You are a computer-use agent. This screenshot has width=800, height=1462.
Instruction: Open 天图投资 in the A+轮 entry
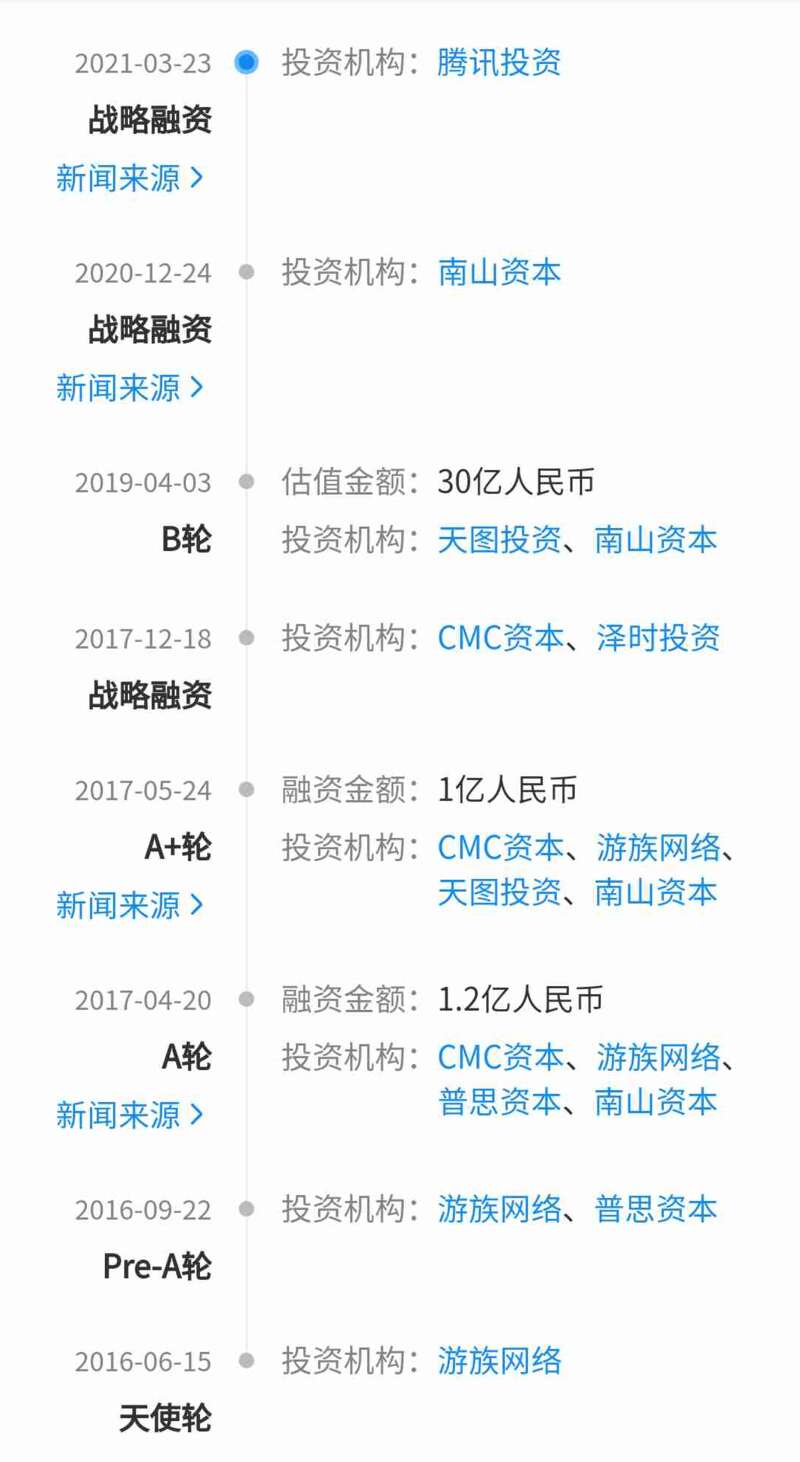[x=499, y=892]
